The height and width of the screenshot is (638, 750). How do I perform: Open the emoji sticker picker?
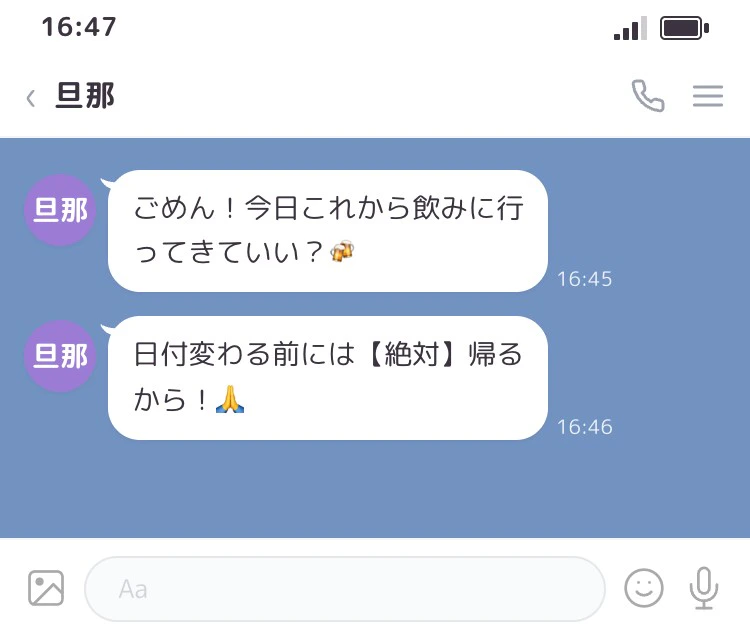point(644,588)
